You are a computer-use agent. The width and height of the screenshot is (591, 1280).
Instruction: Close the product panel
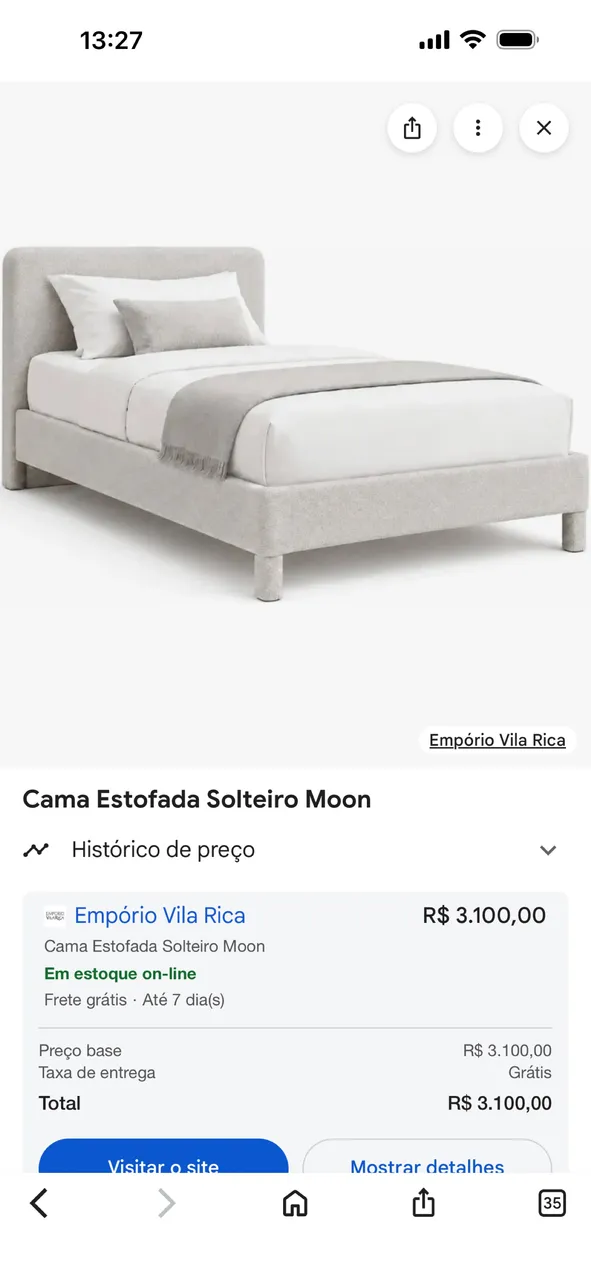coord(544,128)
